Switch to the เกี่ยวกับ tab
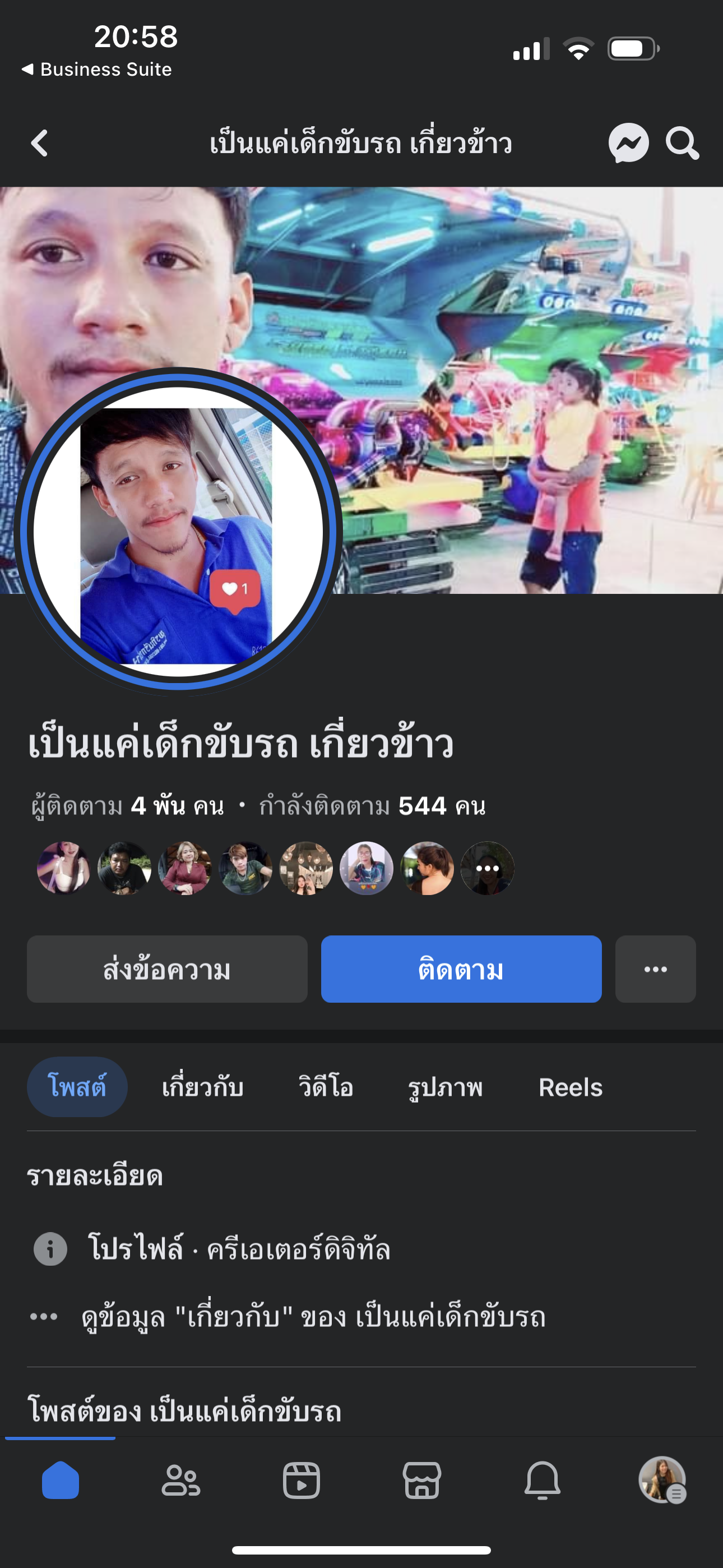723x1568 pixels. pos(203,1086)
